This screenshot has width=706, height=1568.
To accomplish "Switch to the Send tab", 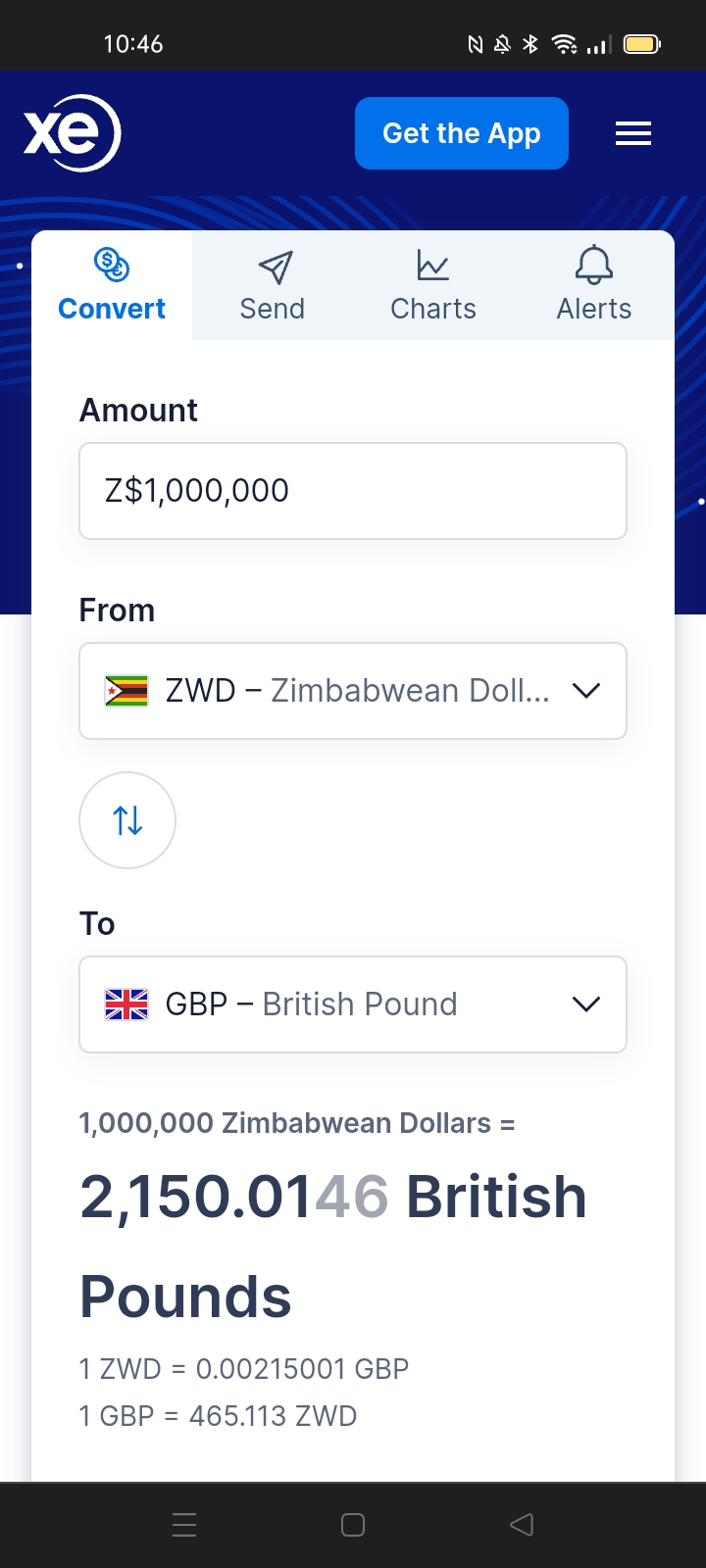I will pyautogui.click(x=273, y=286).
